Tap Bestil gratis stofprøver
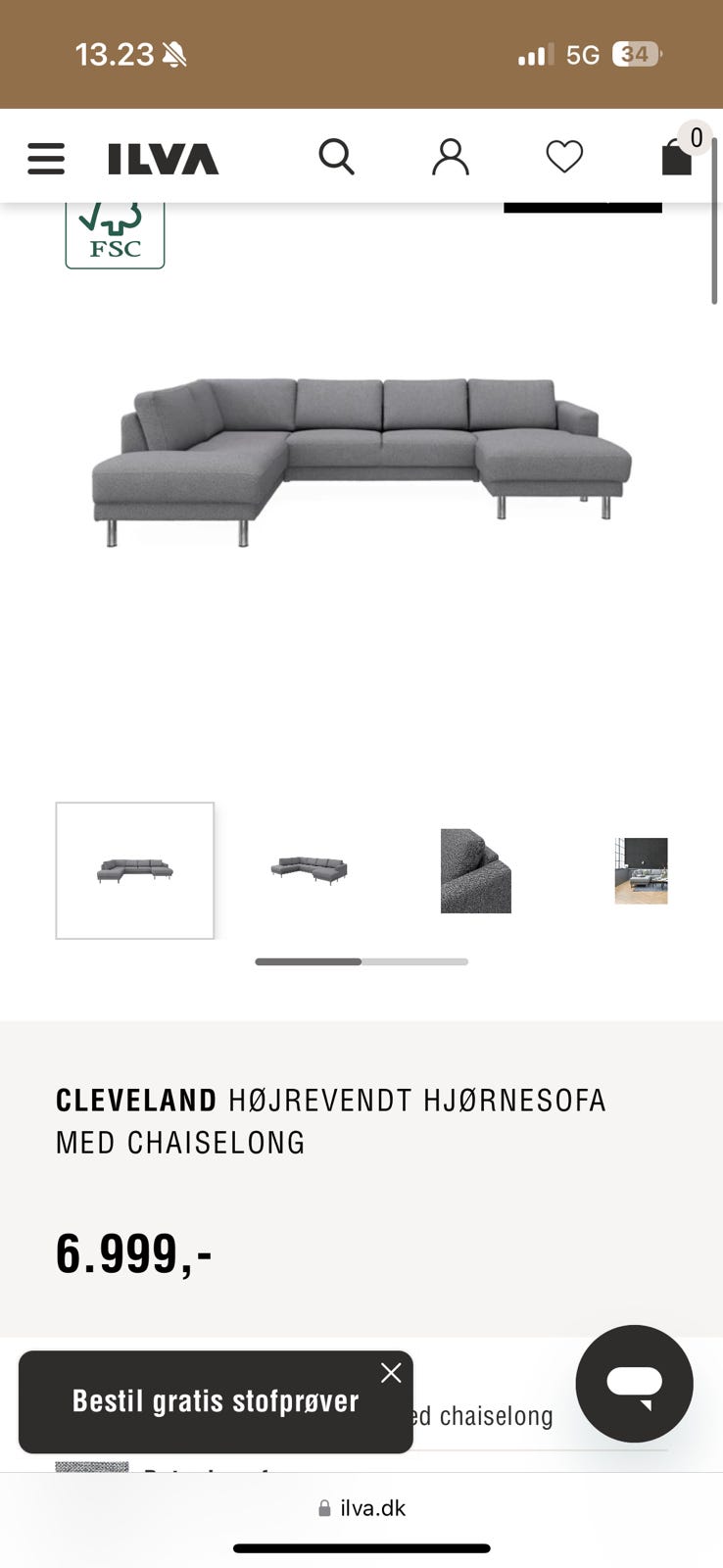The width and height of the screenshot is (723, 1568). [216, 1401]
